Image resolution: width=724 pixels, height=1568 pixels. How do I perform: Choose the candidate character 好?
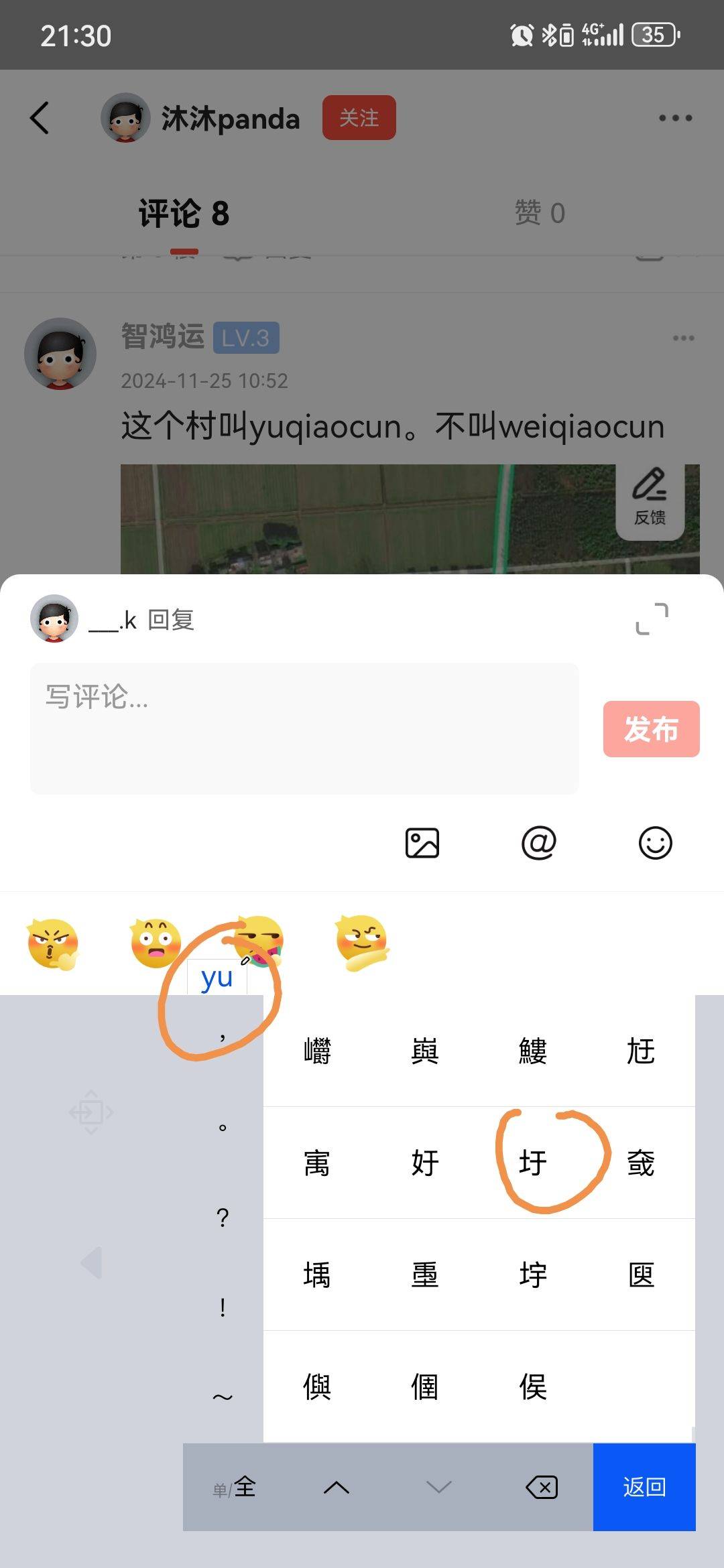(x=425, y=1163)
